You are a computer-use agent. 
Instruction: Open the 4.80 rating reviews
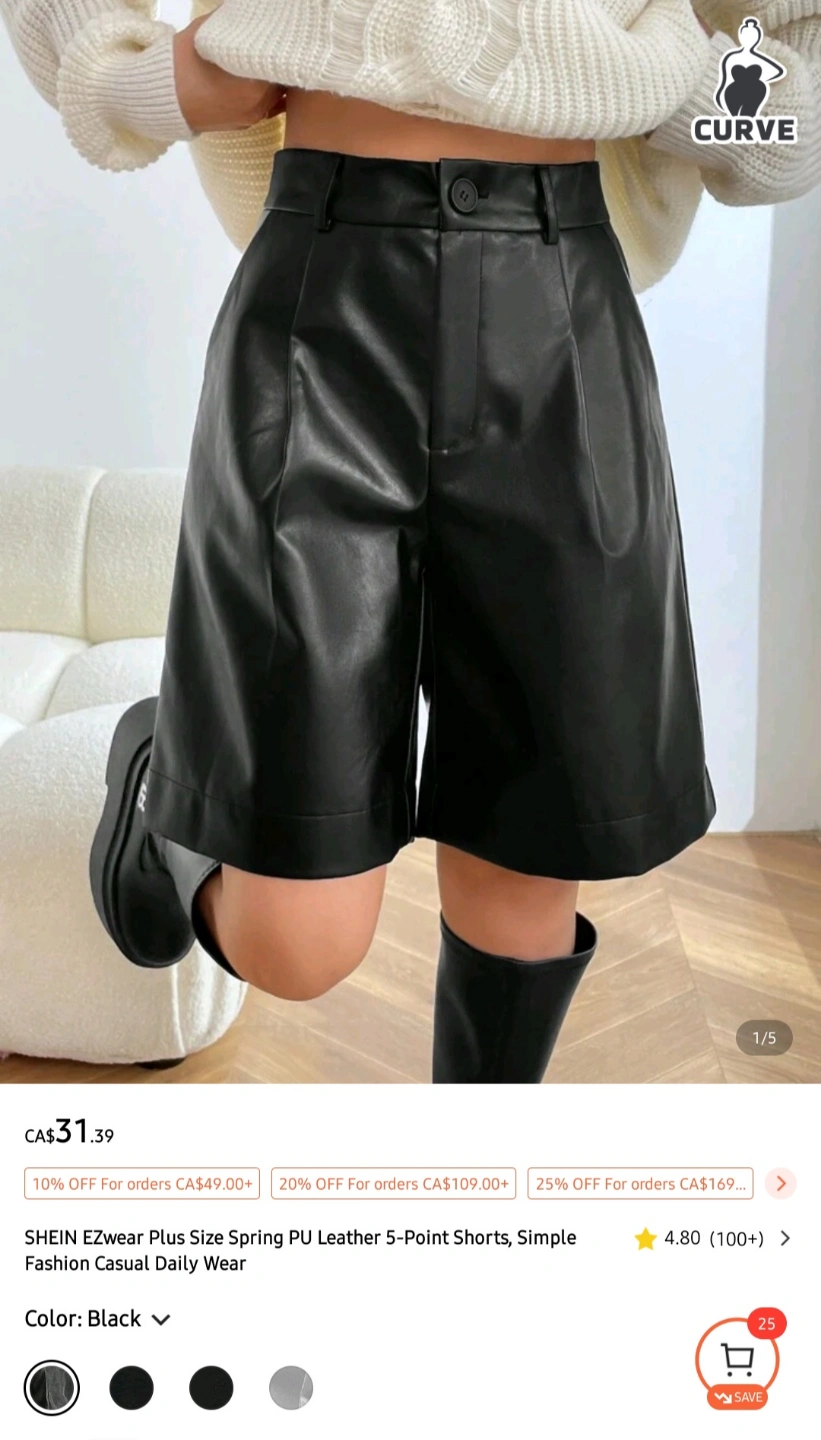(713, 1238)
